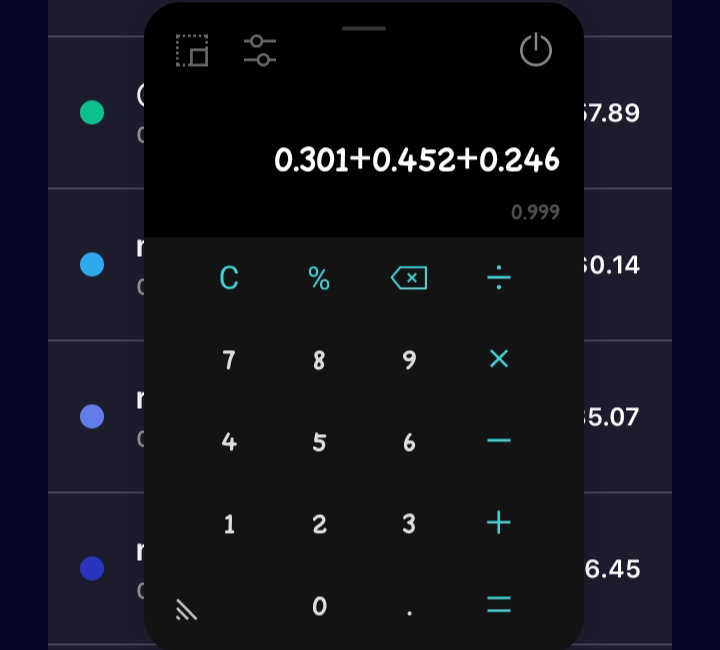Tap the percent key
This screenshot has width=720, height=650.
click(x=319, y=278)
